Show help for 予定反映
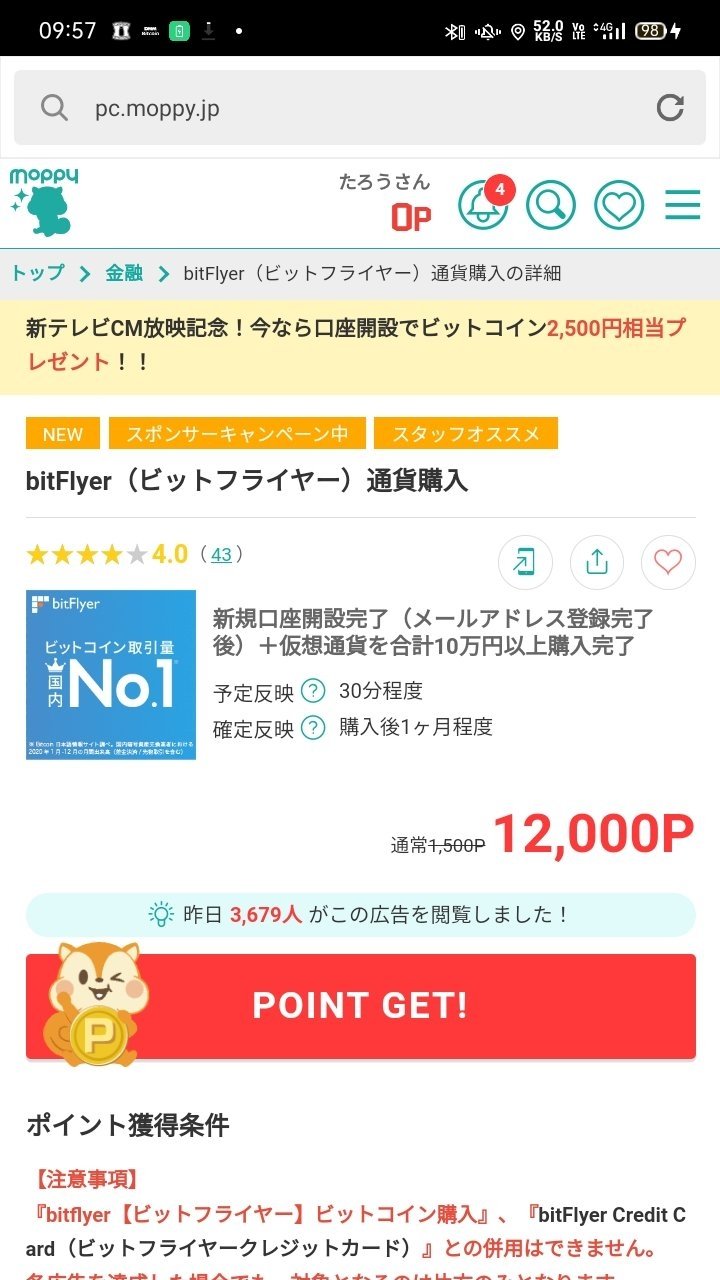The width and height of the screenshot is (720, 1280). [313, 691]
